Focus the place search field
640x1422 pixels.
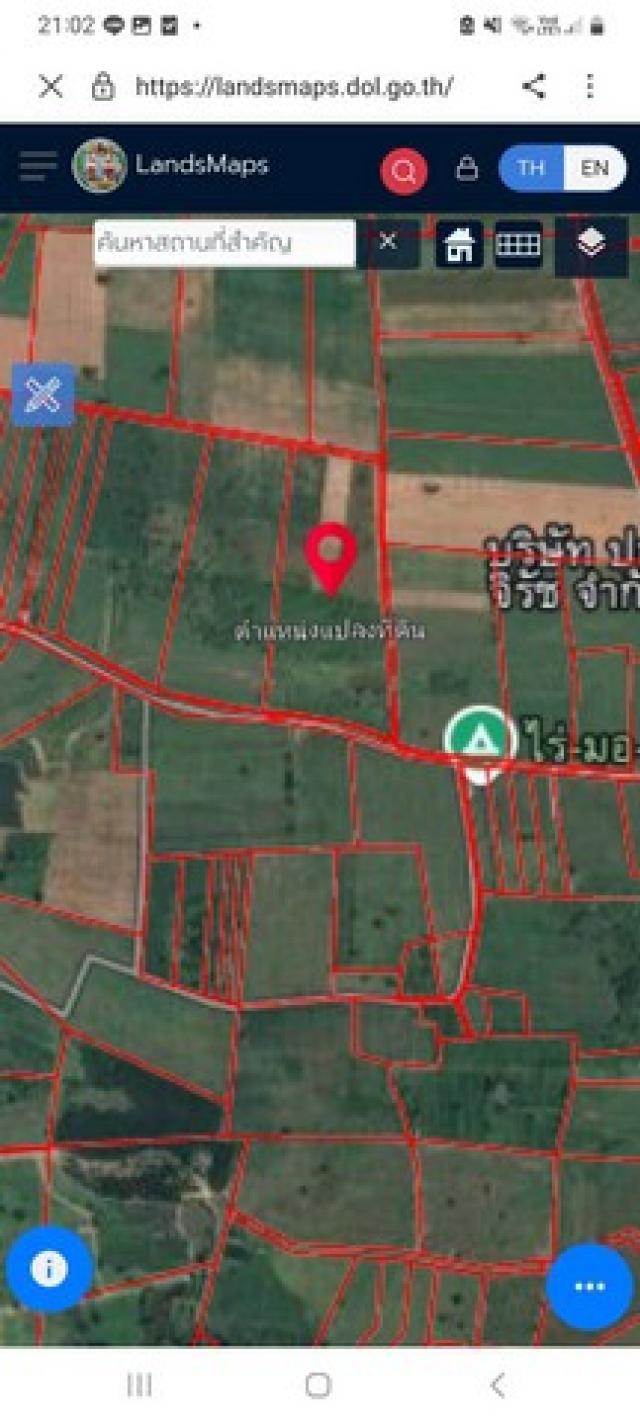pyautogui.click(x=224, y=242)
